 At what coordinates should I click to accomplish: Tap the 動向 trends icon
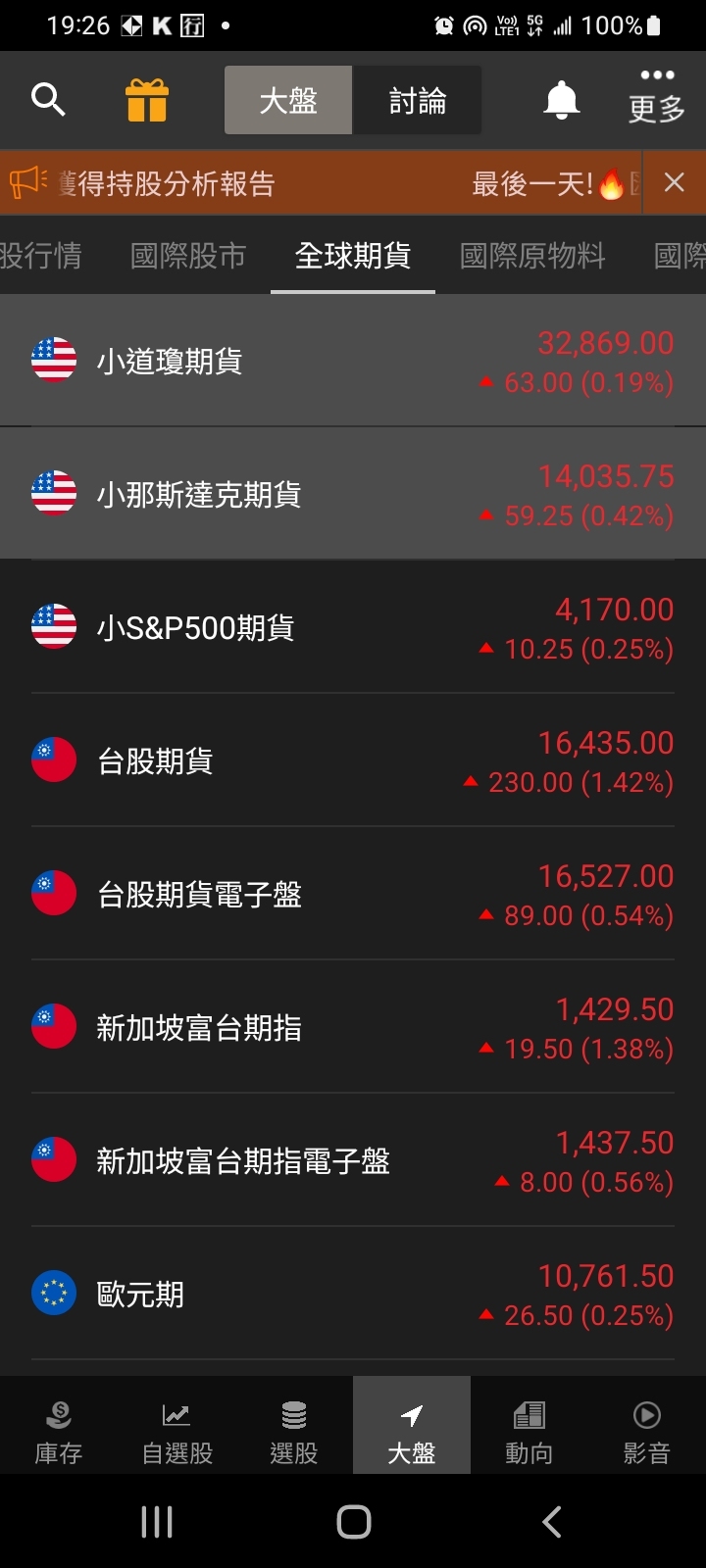coord(528,1426)
